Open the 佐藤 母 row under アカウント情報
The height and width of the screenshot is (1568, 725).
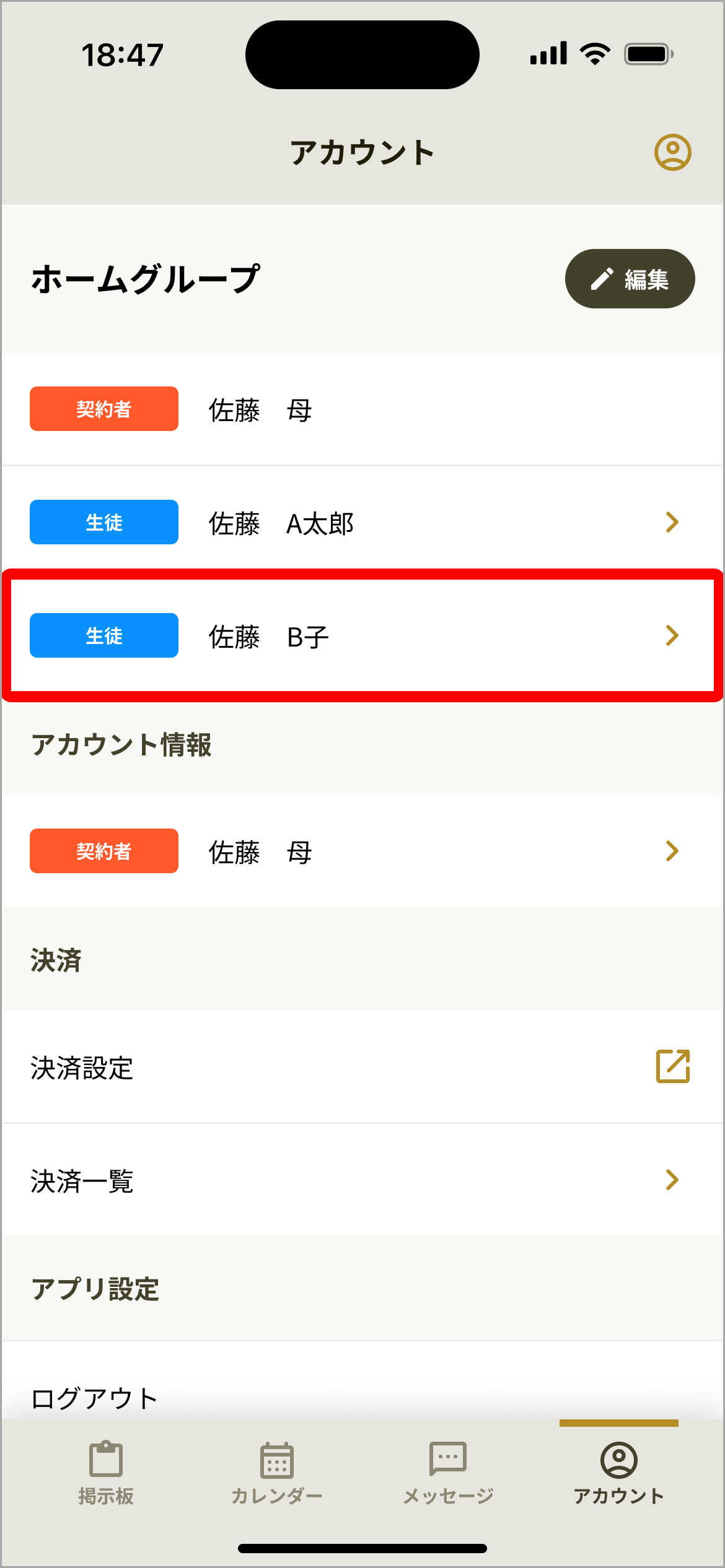(362, 851)
